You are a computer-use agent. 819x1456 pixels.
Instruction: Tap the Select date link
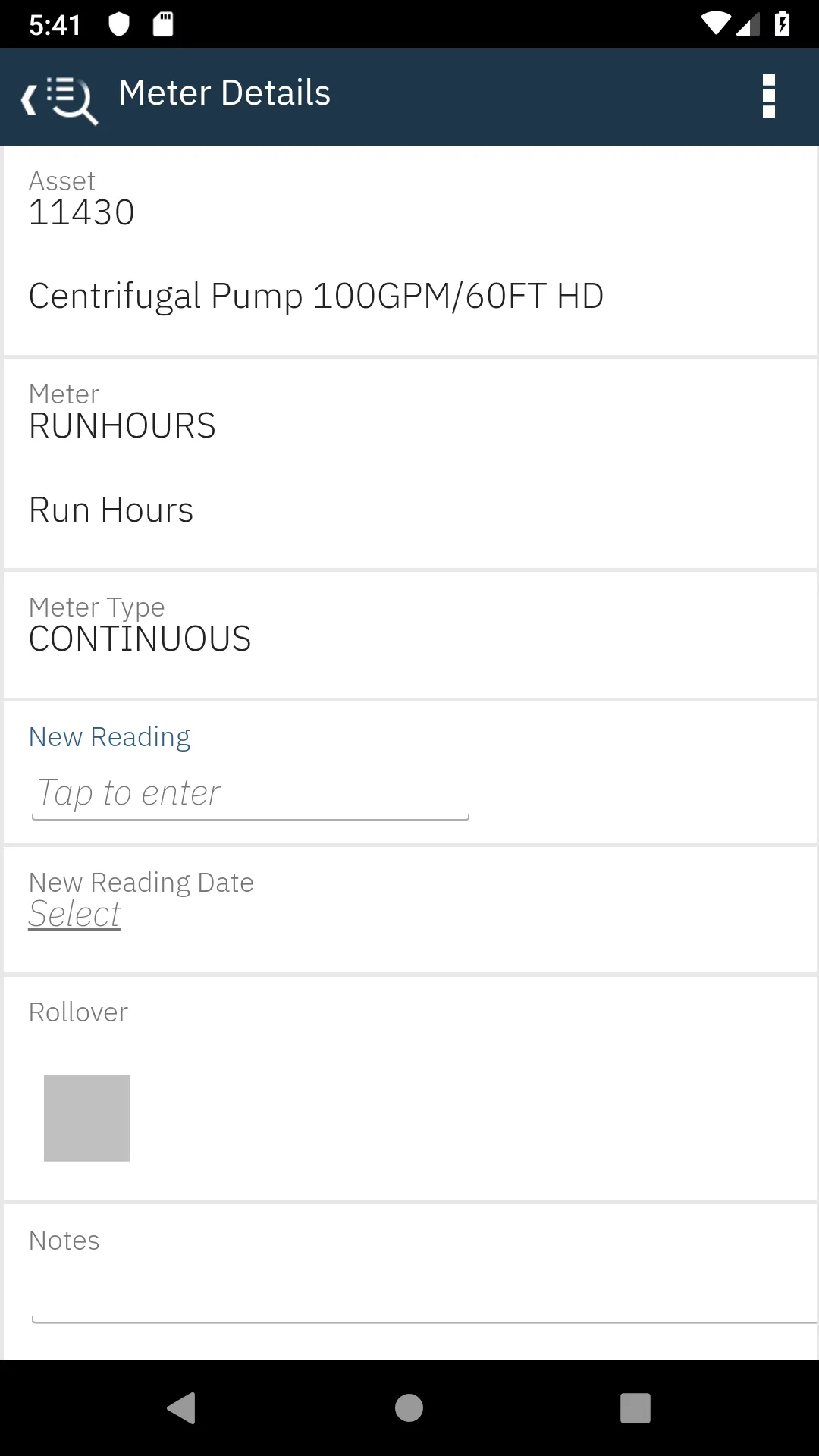pyautogui.click(x=74, y=913)
